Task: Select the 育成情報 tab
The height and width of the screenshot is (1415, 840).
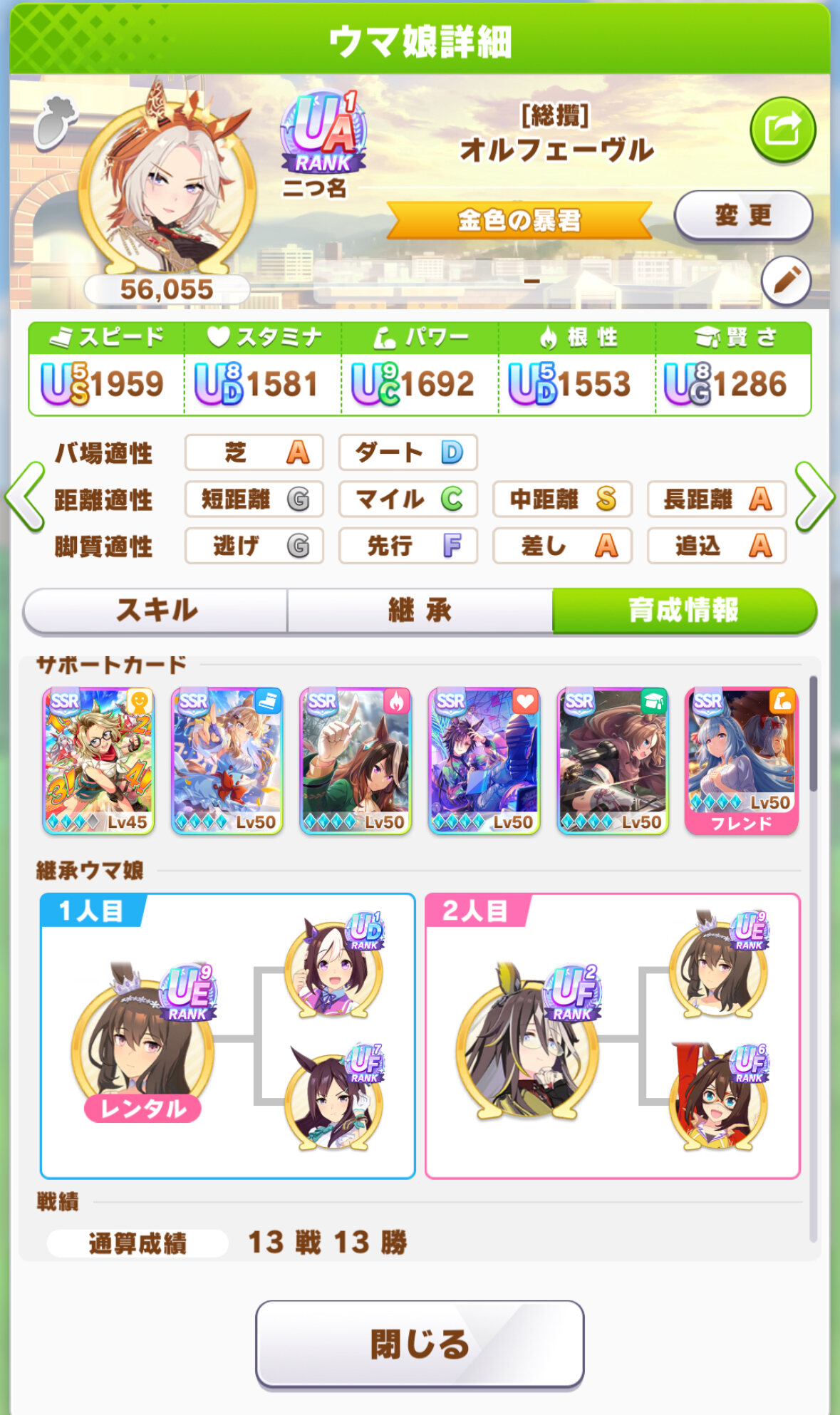Action: 683,611
